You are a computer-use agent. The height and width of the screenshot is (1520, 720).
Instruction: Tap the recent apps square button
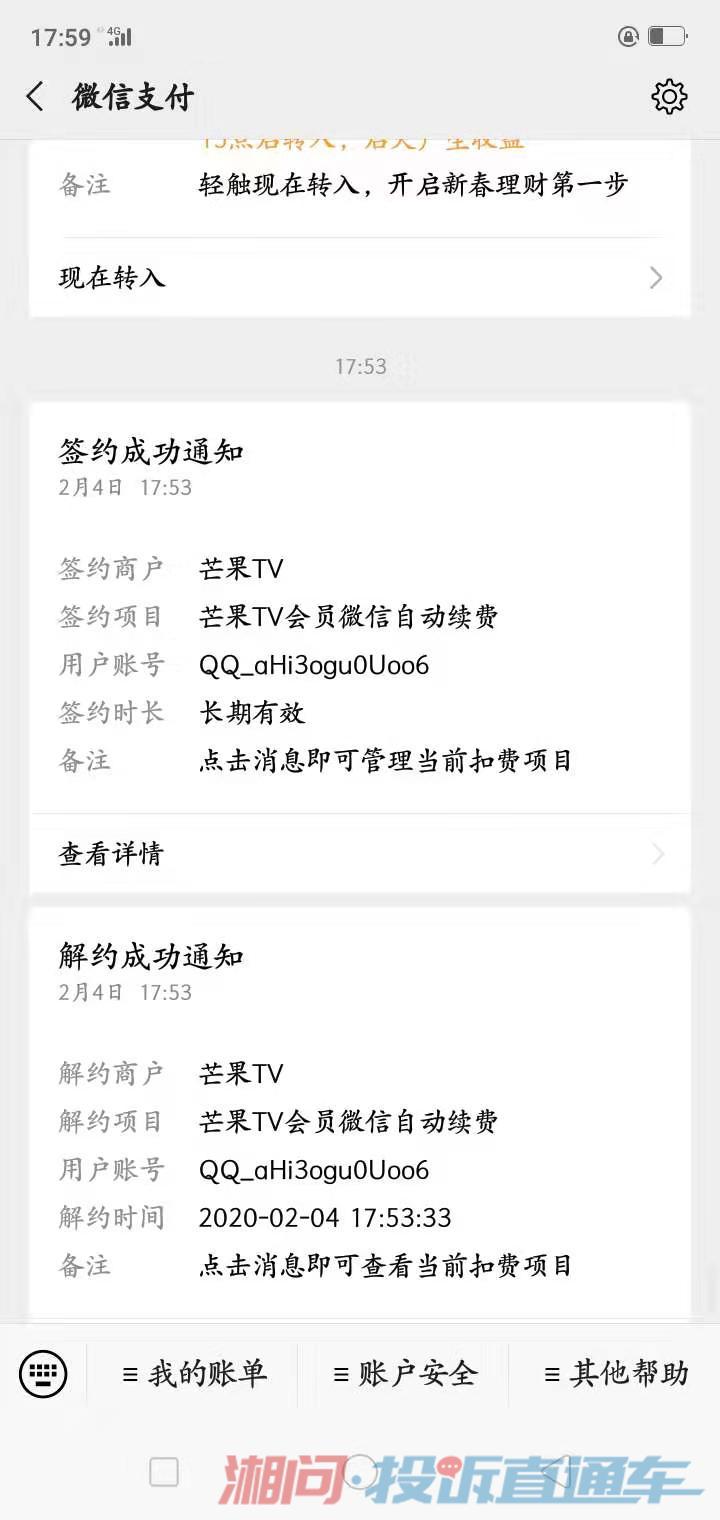pyautogui.click(x=163, y=1472)
